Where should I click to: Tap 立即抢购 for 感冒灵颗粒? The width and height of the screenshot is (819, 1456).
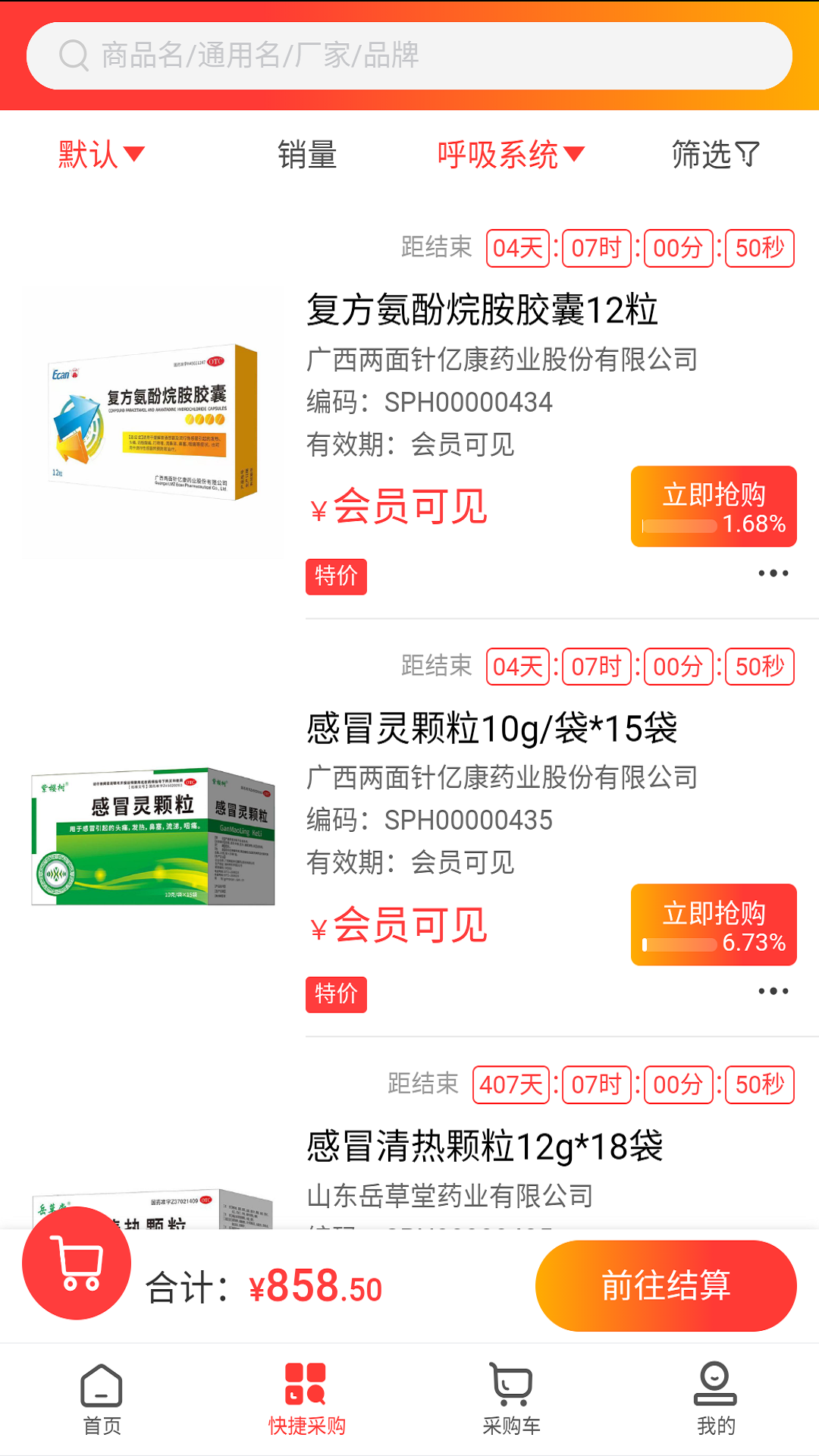click(713, 924)
